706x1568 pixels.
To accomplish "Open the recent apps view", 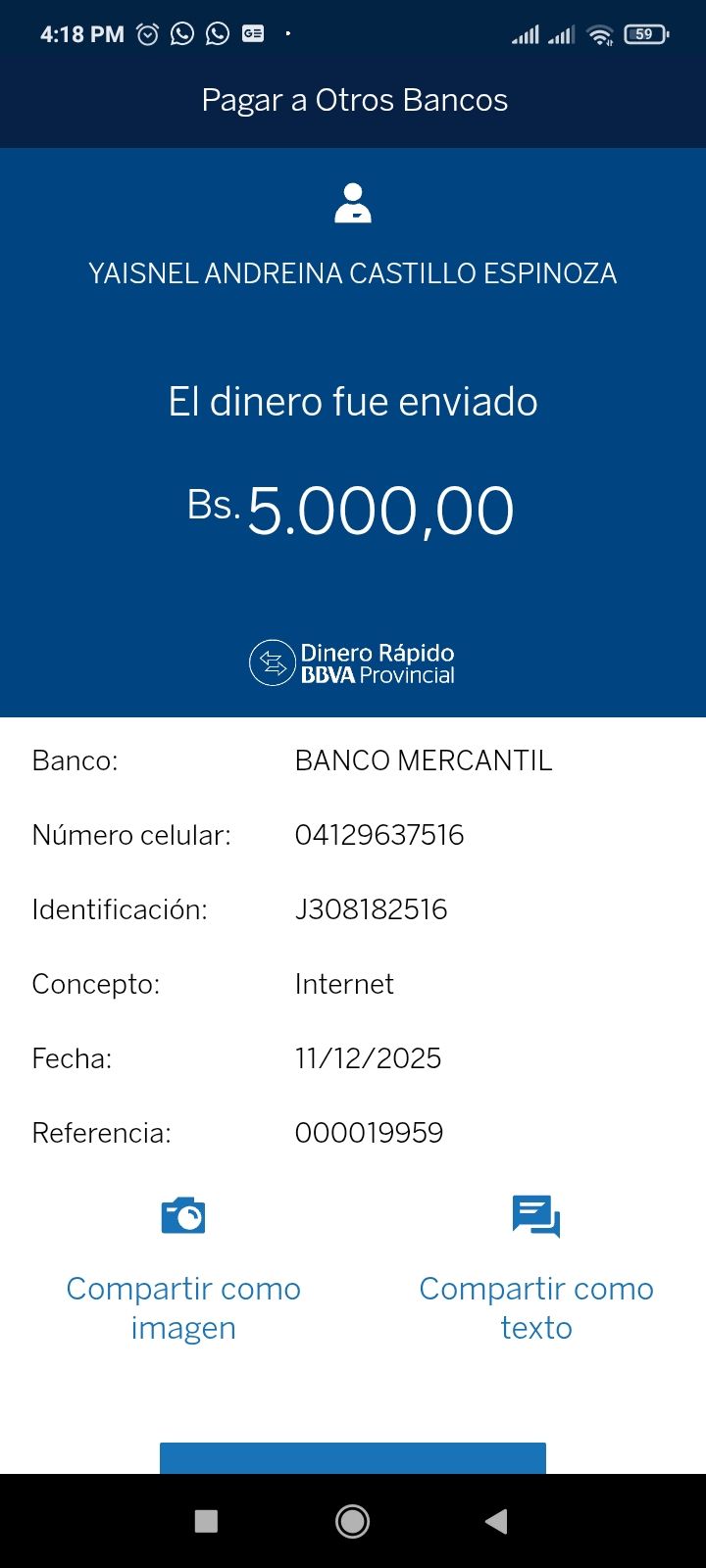I will (x=206, y=1521).
